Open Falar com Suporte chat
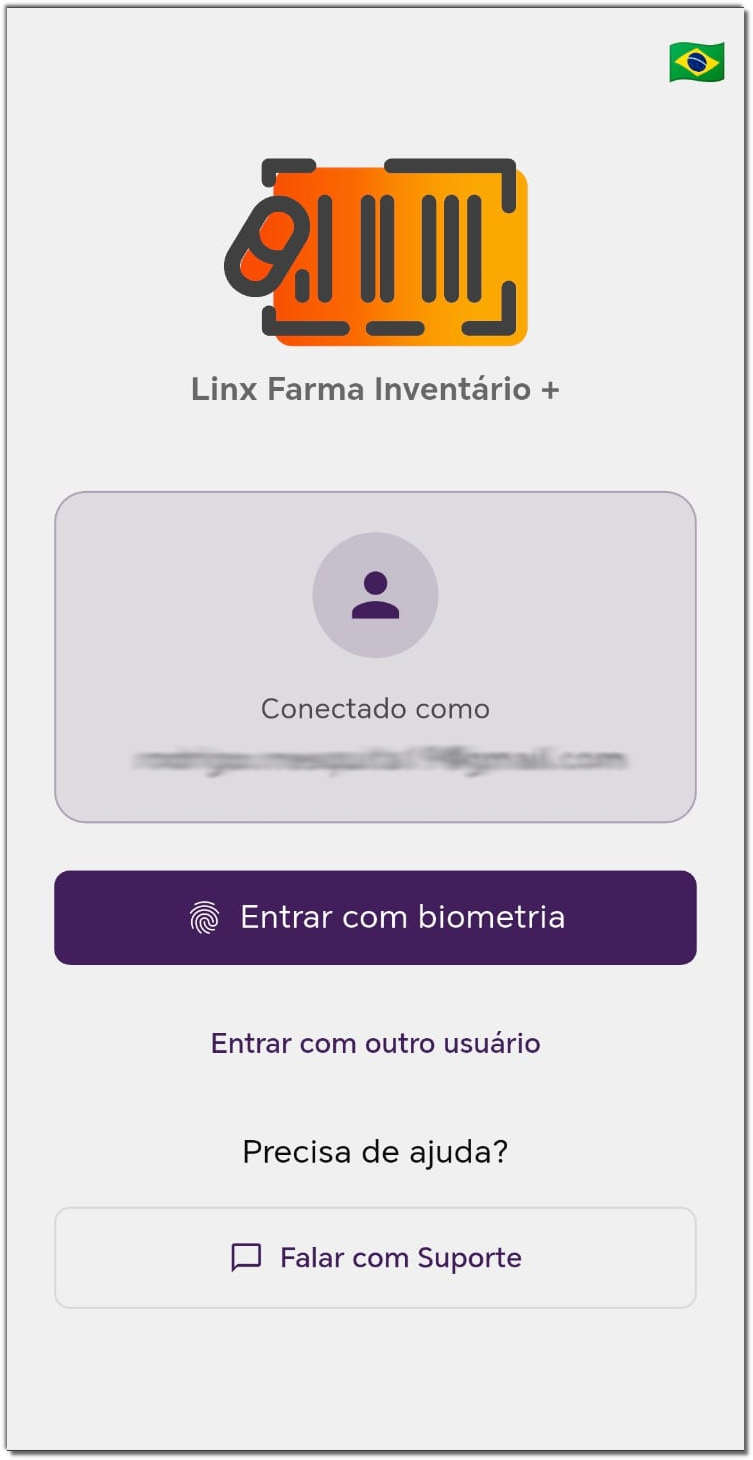The height and width of the screenshot is (1460, 753). click(375, 1257)
